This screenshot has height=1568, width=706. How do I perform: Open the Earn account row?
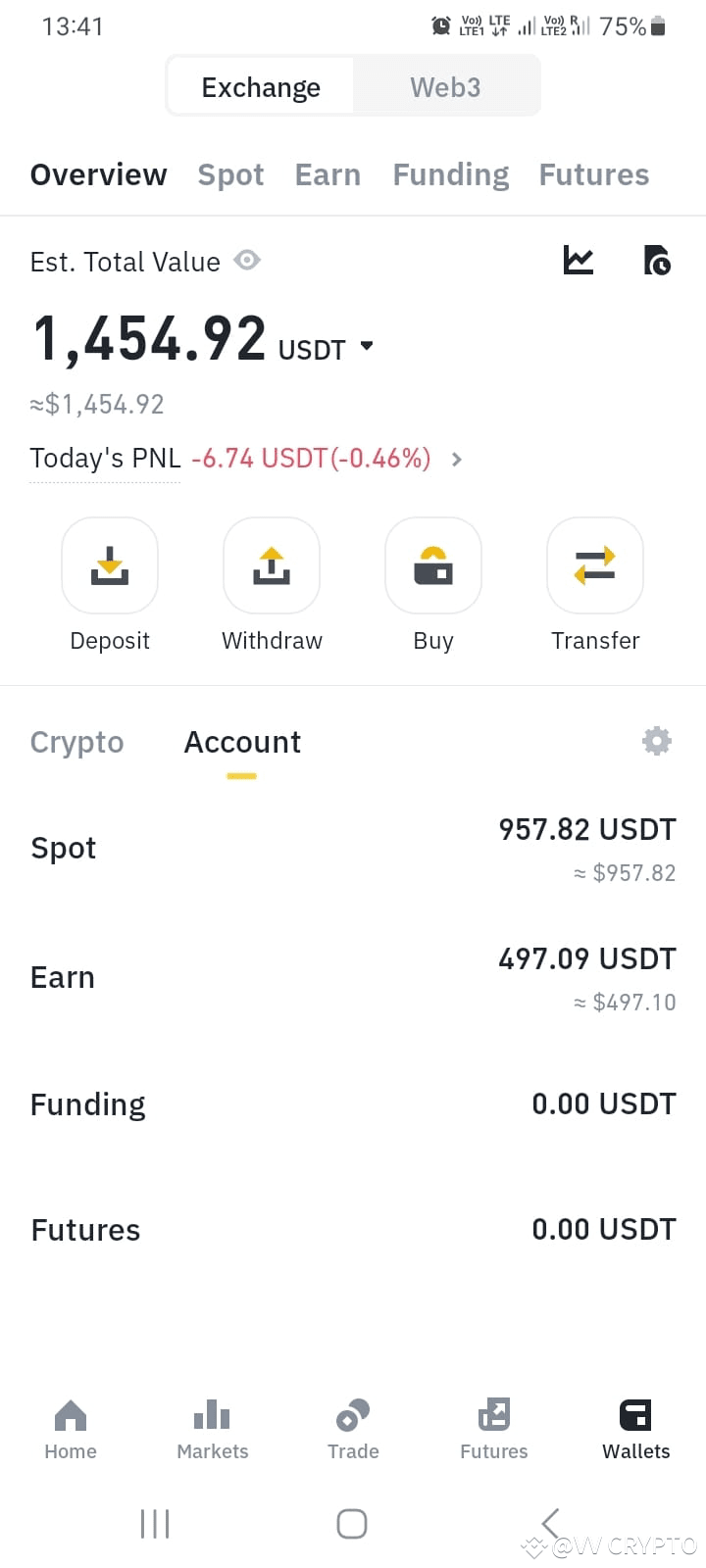coord(353,978)
